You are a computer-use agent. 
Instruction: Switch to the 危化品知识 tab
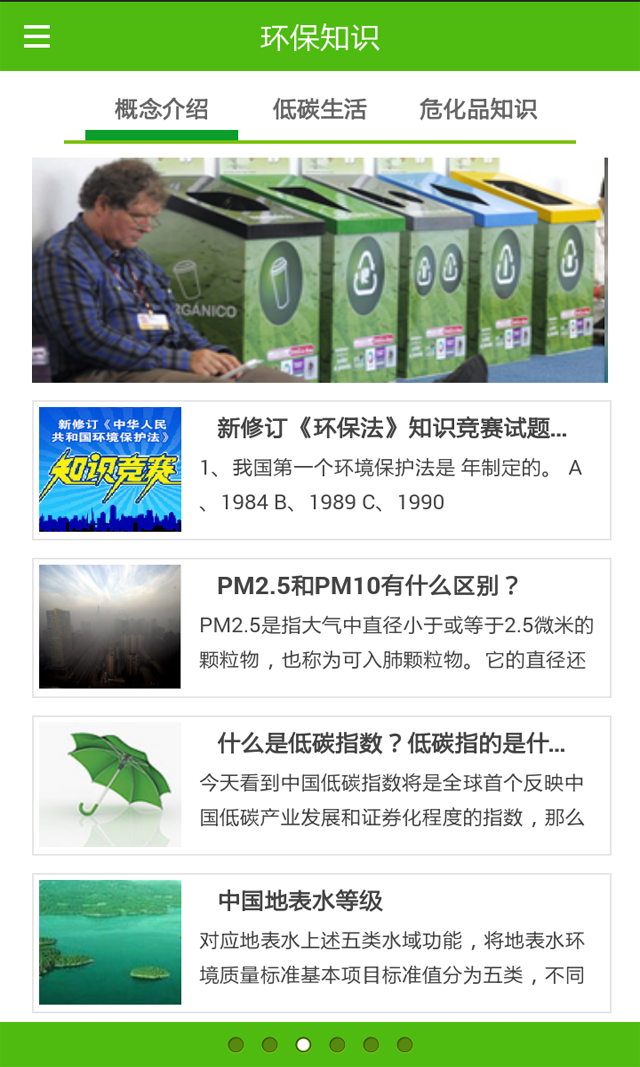478,110
